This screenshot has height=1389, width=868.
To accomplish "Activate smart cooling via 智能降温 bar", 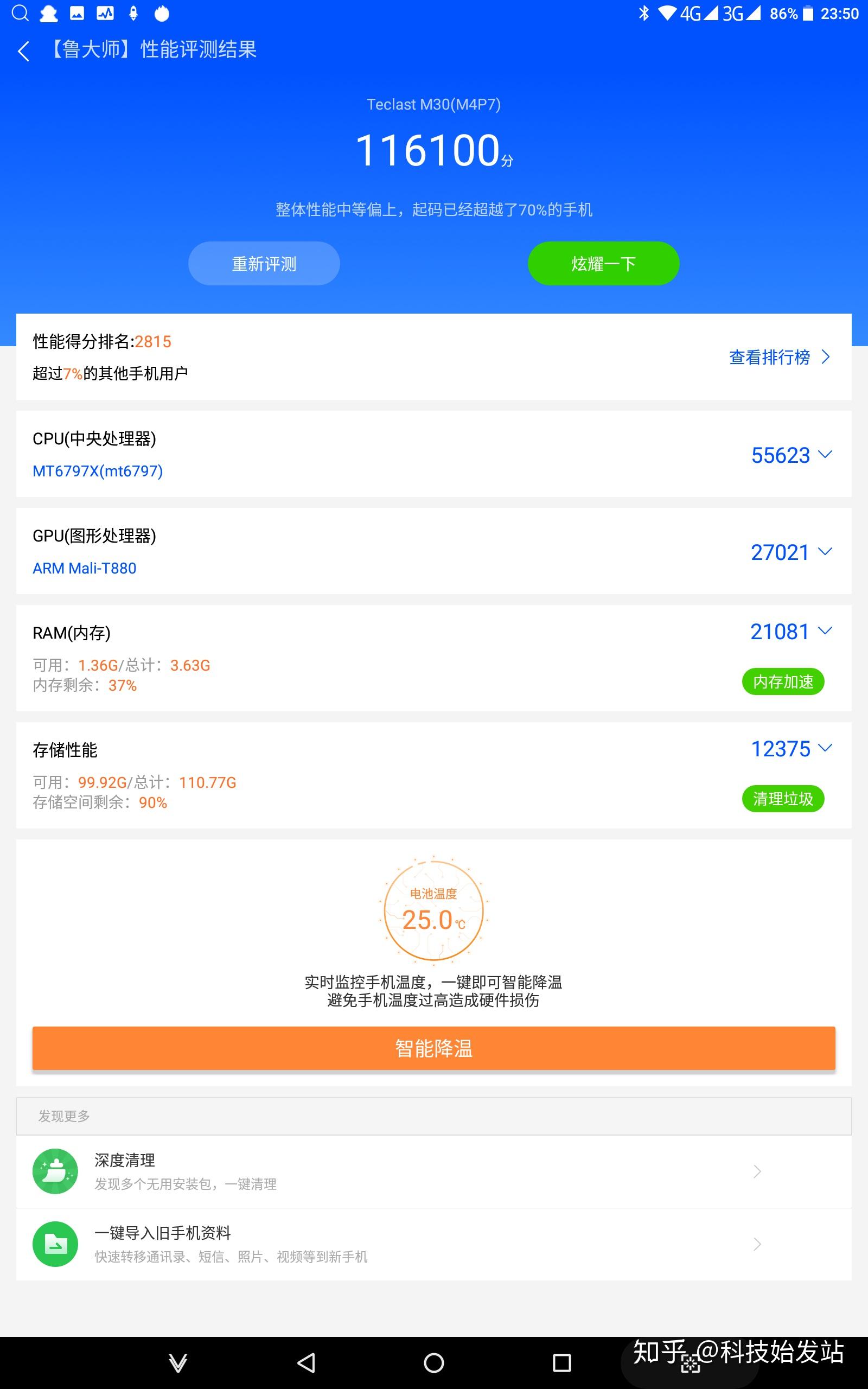I will 435,1048.
